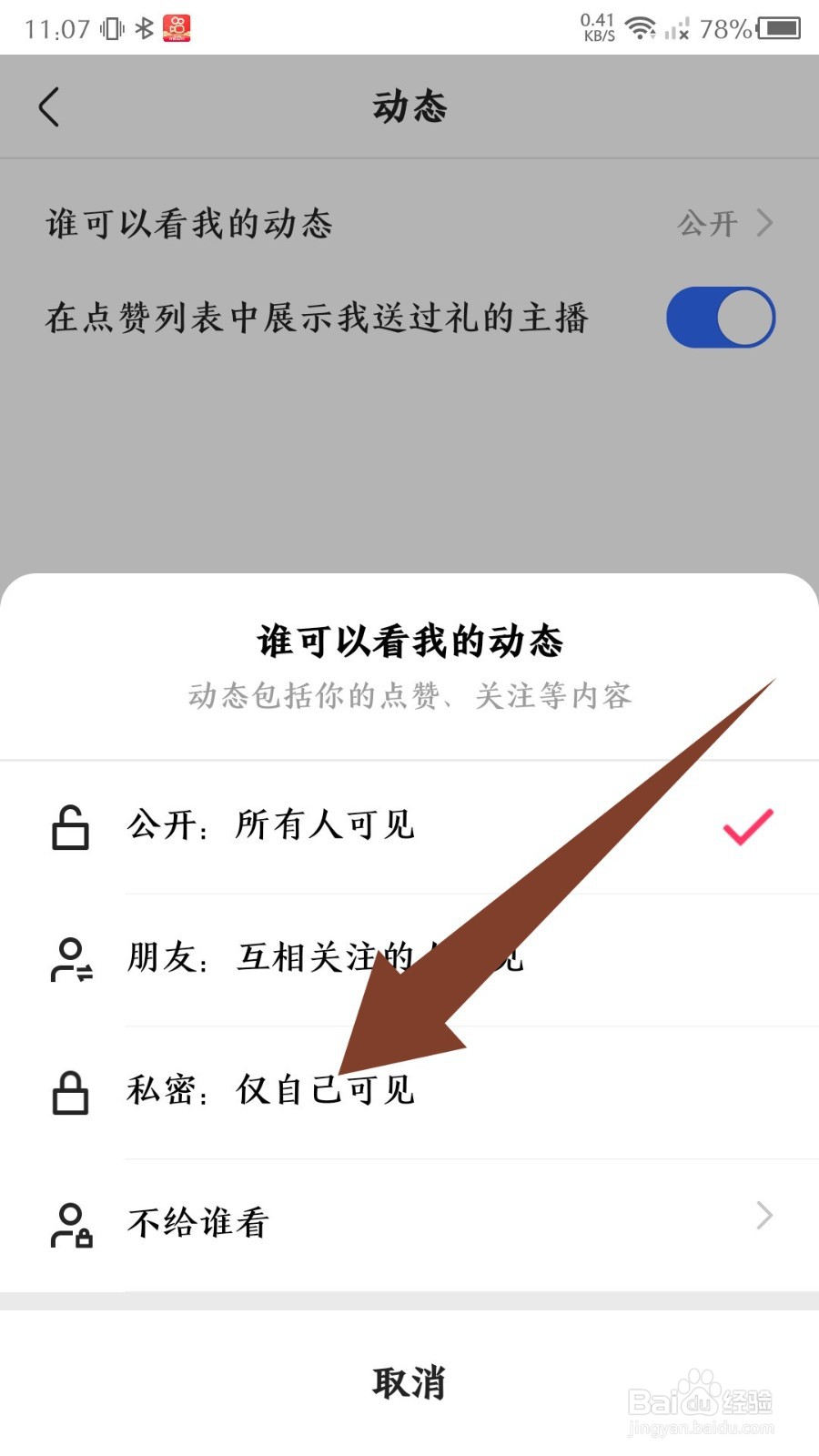Open the 动态 settings screen title
The image size is (819, 1456).
point(409,106)
